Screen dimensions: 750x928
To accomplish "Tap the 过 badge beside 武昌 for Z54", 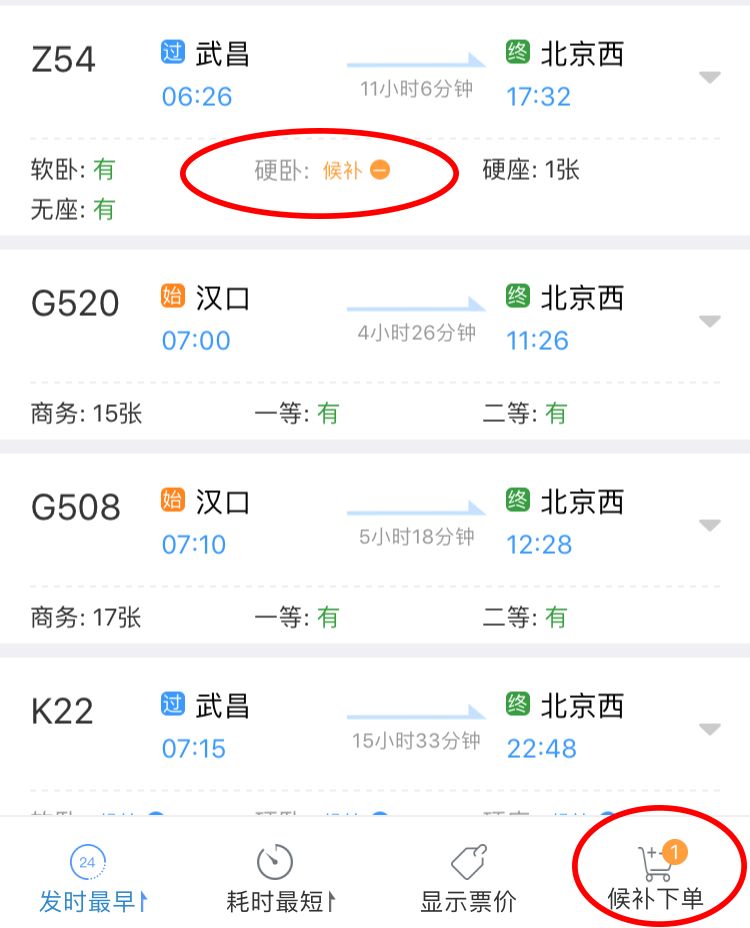I will pos(172,54).
